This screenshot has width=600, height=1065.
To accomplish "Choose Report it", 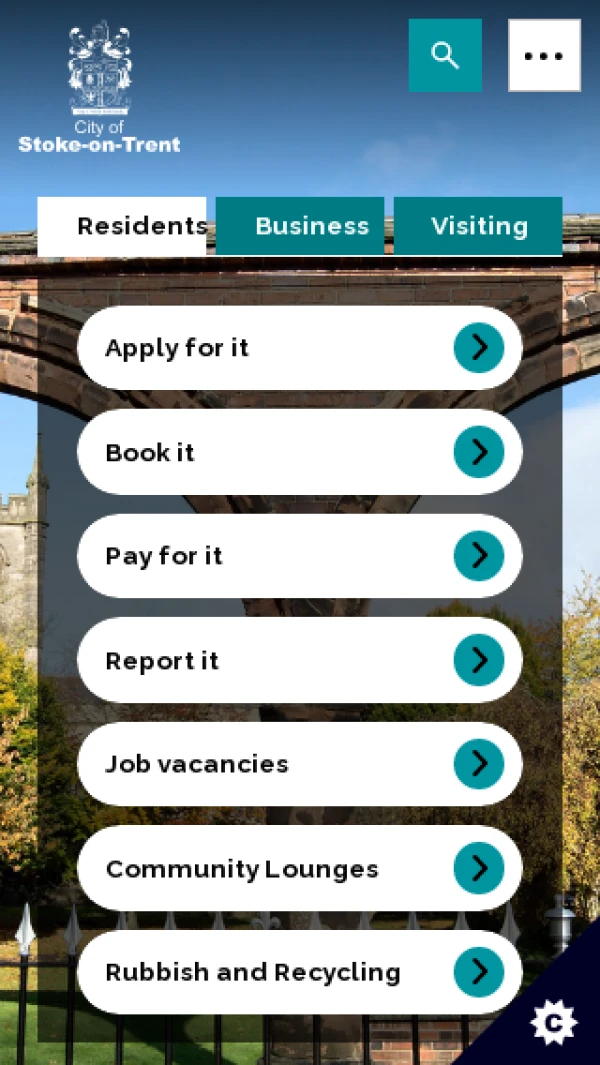I will pos(299,660).
